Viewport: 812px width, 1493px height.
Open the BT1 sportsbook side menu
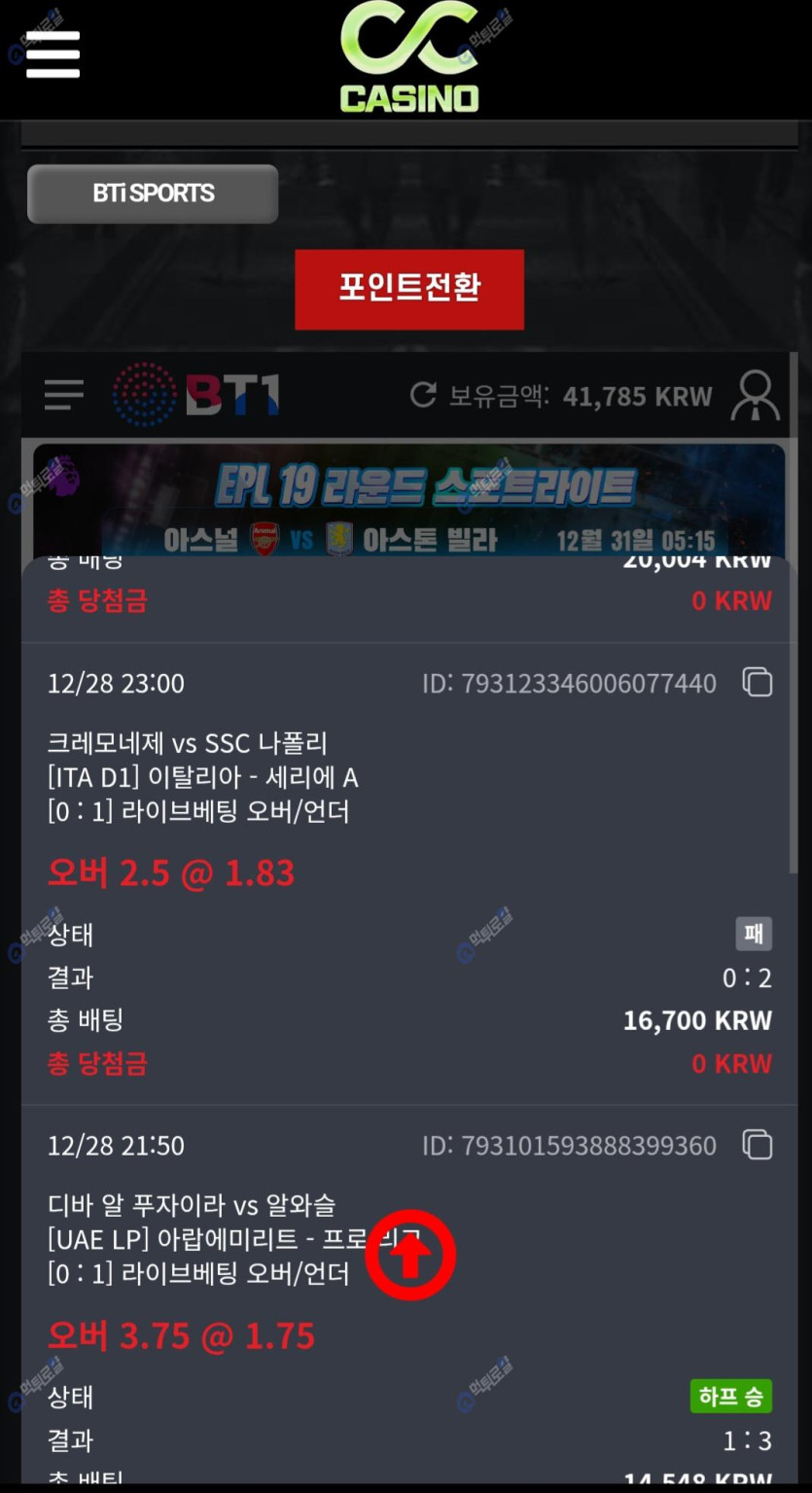coord(64,395)
